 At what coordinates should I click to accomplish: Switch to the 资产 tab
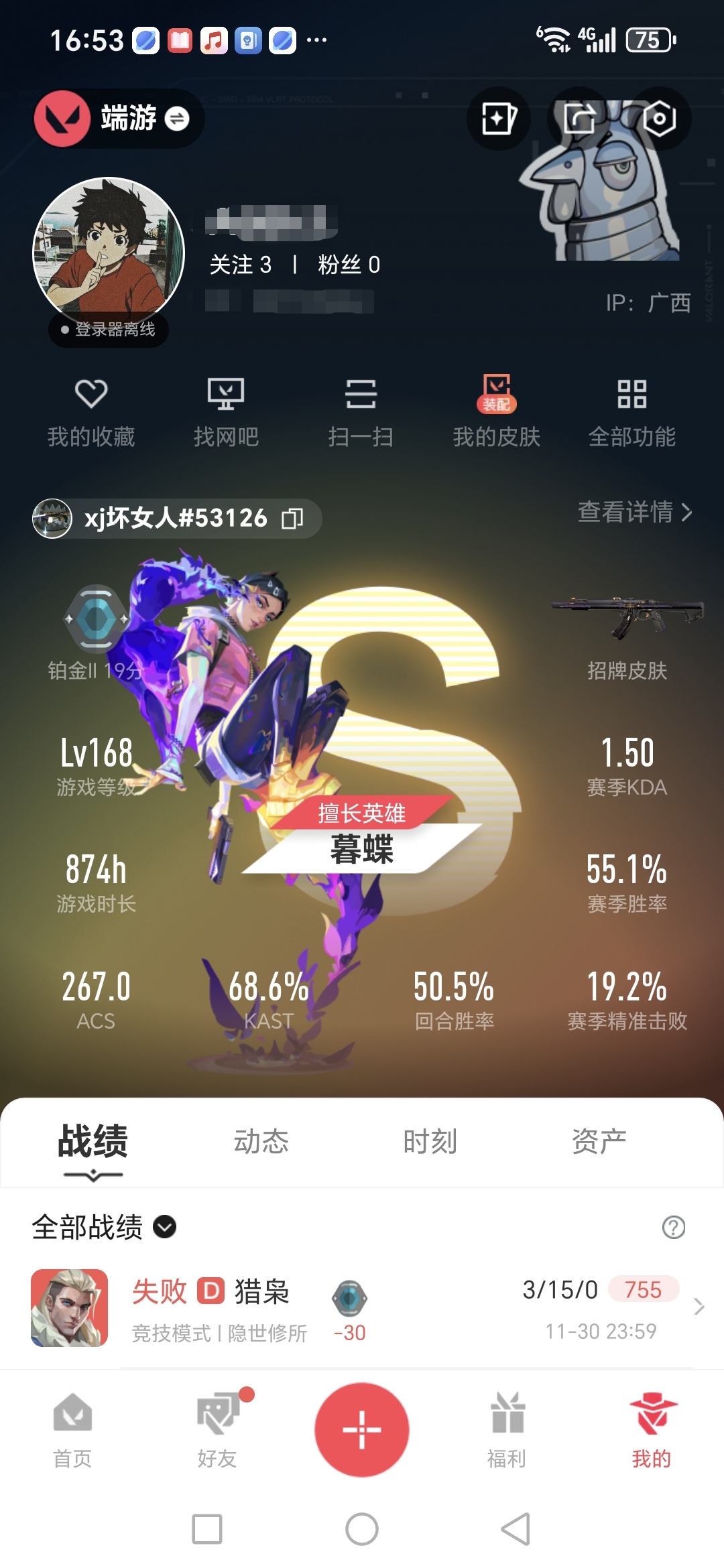[599, 1141]
